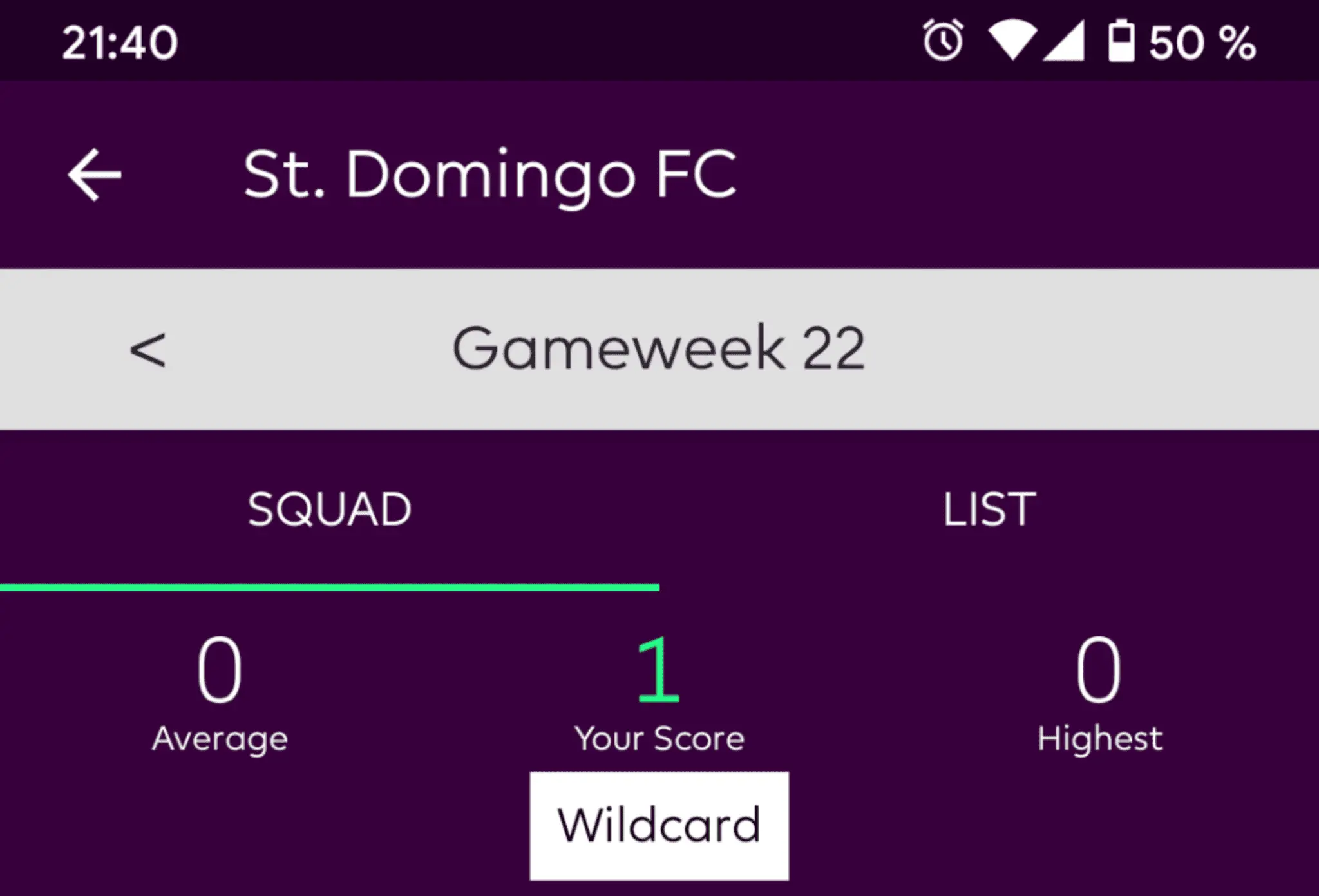Go back using the top arrow

click(94, 175)
